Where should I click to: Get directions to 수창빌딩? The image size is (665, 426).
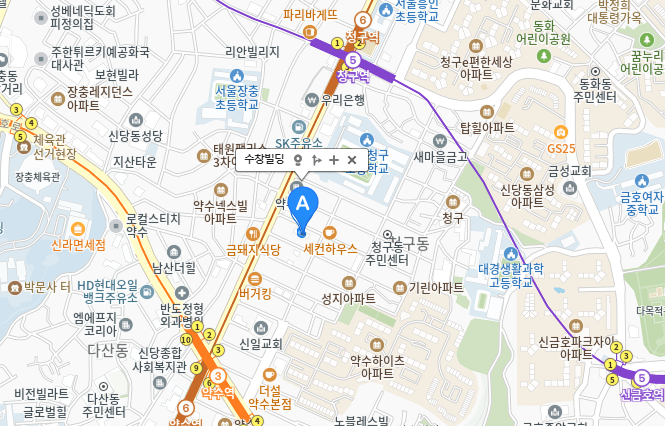click(315, 160)
